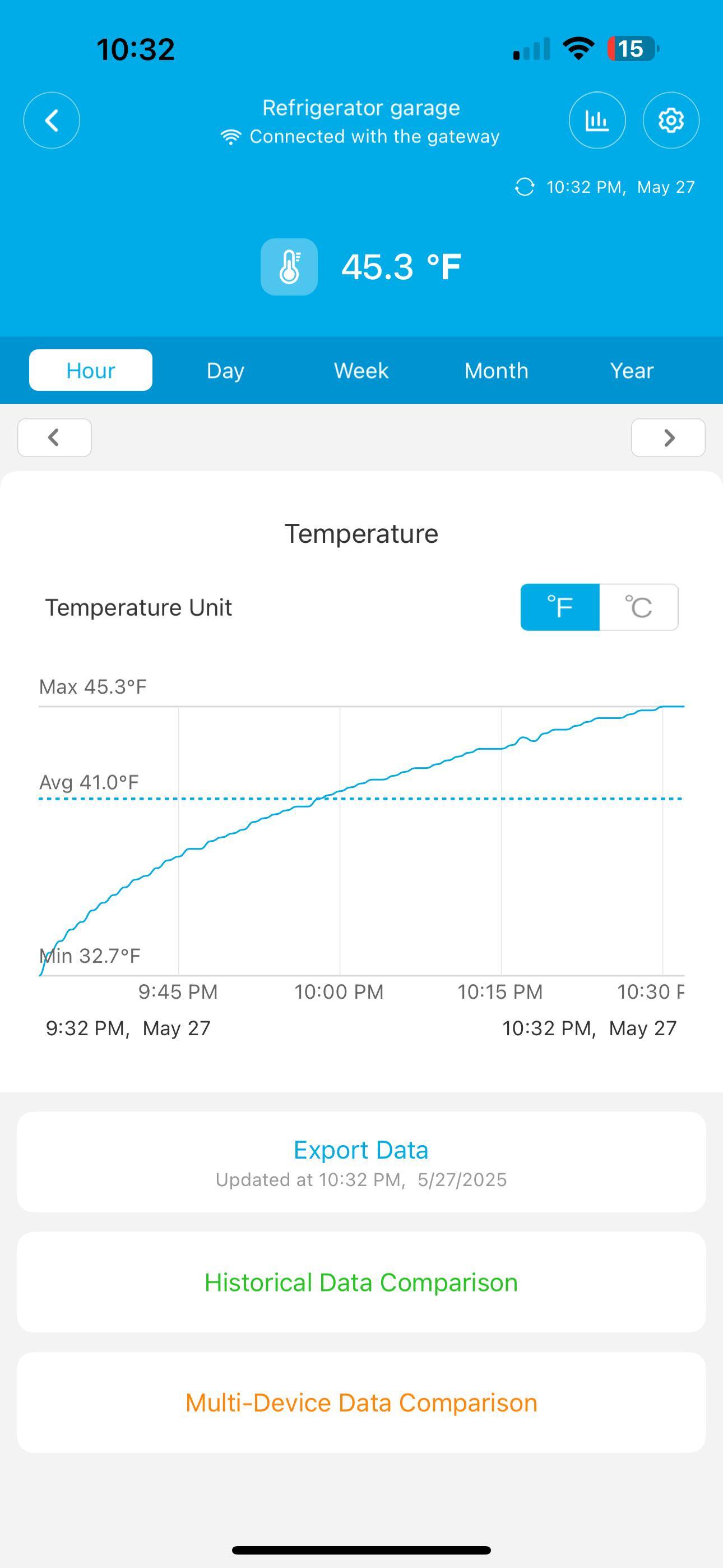Open the bar chart statistics icon
723x1568 pixels.
click(597, 121)
